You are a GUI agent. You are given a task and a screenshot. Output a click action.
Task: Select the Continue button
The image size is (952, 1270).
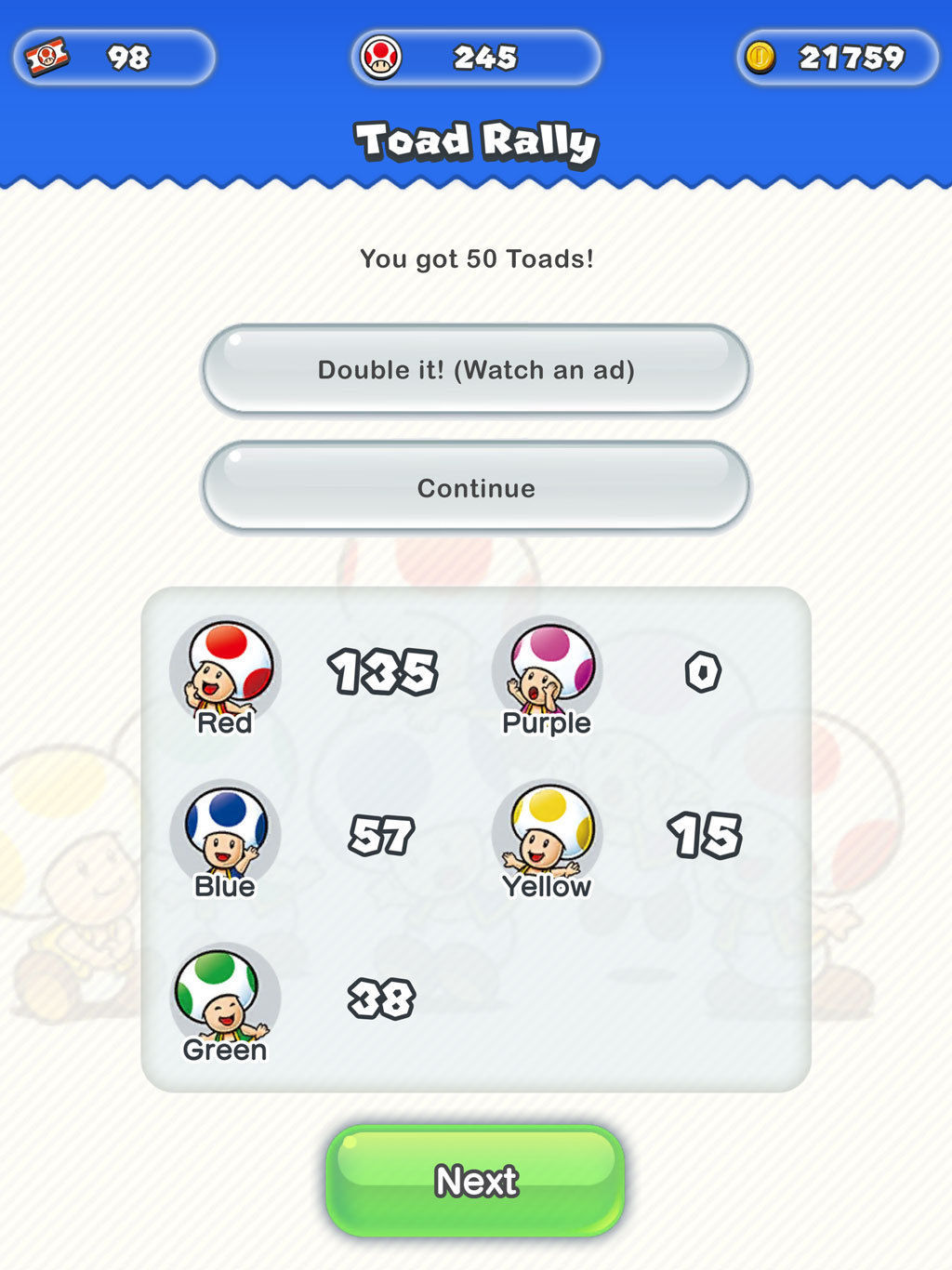coord(475,488)
